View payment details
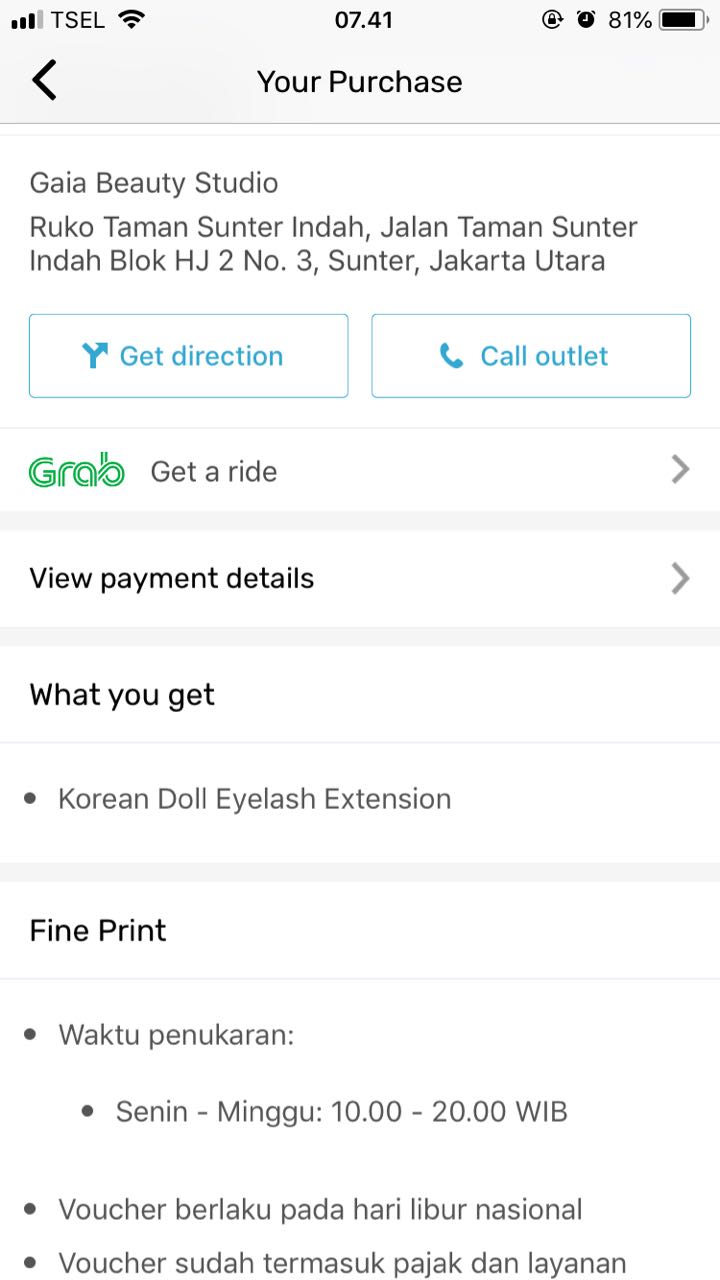This screenshot has height=1280, width=720. pos(360,578)
